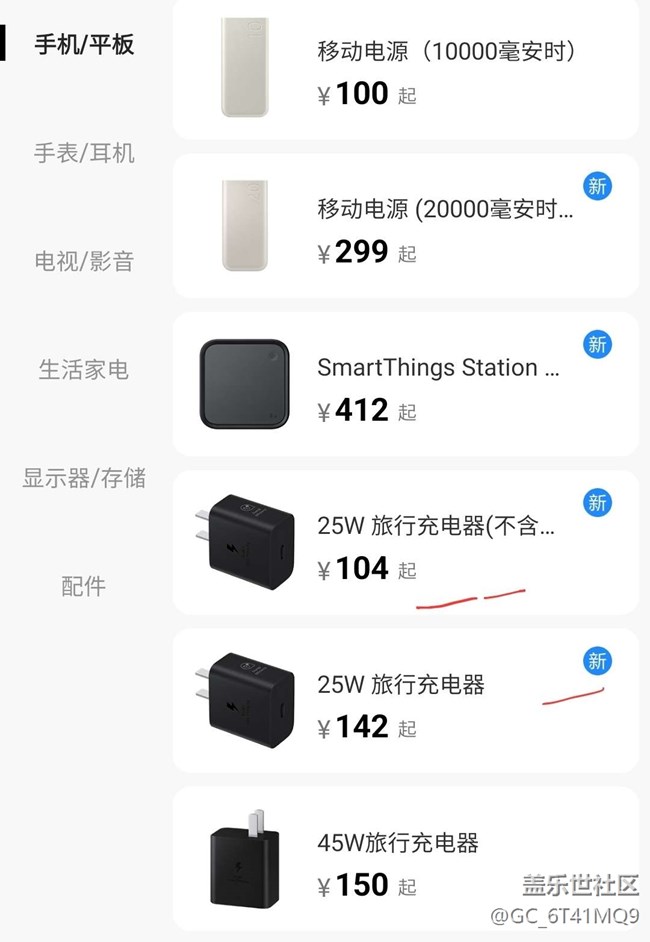Screen dimensions: 650x942
Task: Open the 10000毫安时 移动电源 product
Action: (405, 70)
